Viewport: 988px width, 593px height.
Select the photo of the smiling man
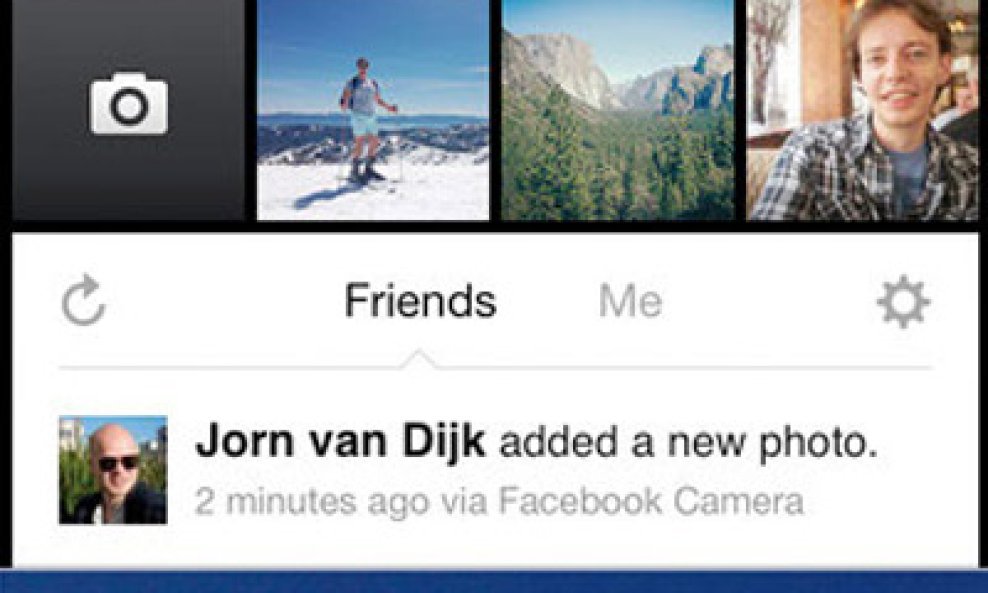(x=863, y=108)
